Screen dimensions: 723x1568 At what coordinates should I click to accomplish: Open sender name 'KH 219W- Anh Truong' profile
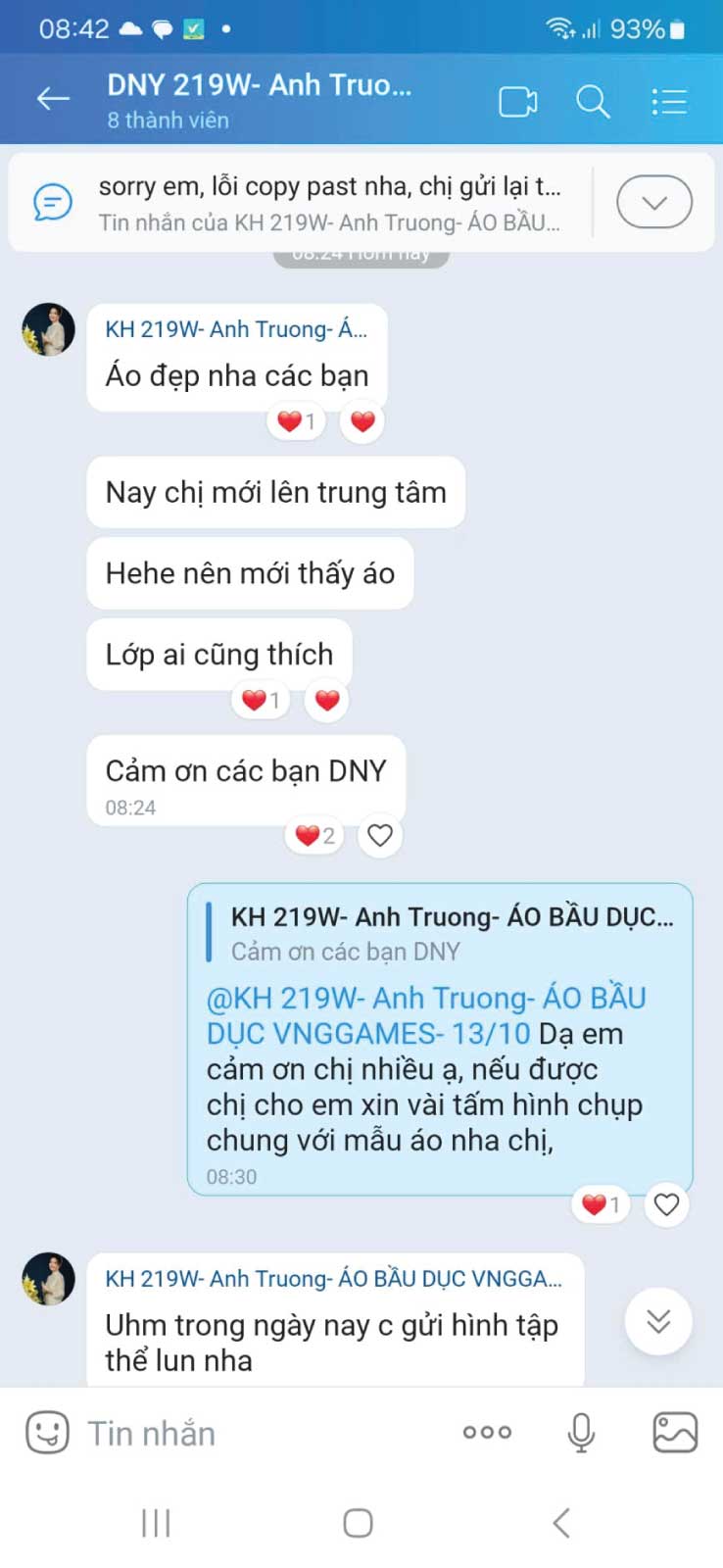(x=238, y=329)
